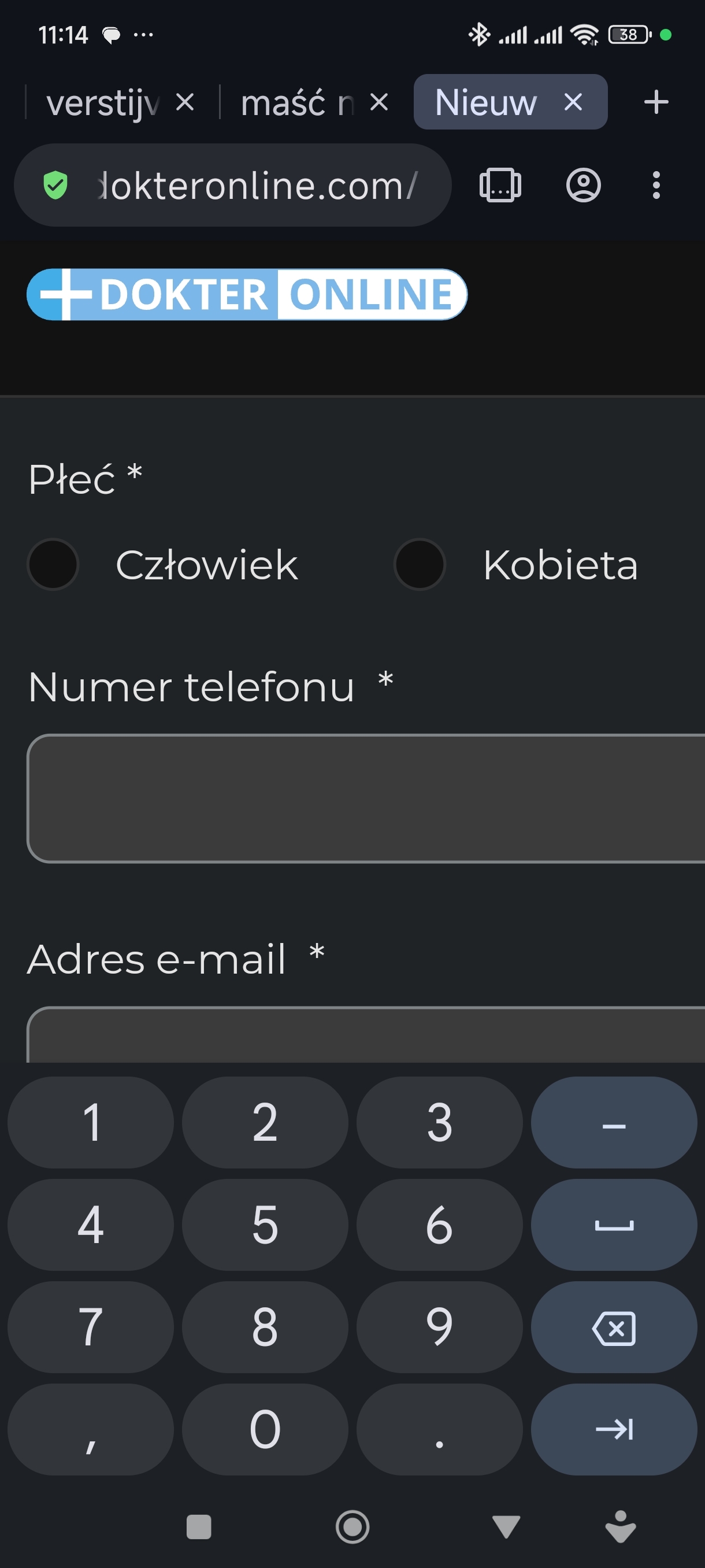Open the tab switcher icon

pyautogui.click(x=500, y=185)
